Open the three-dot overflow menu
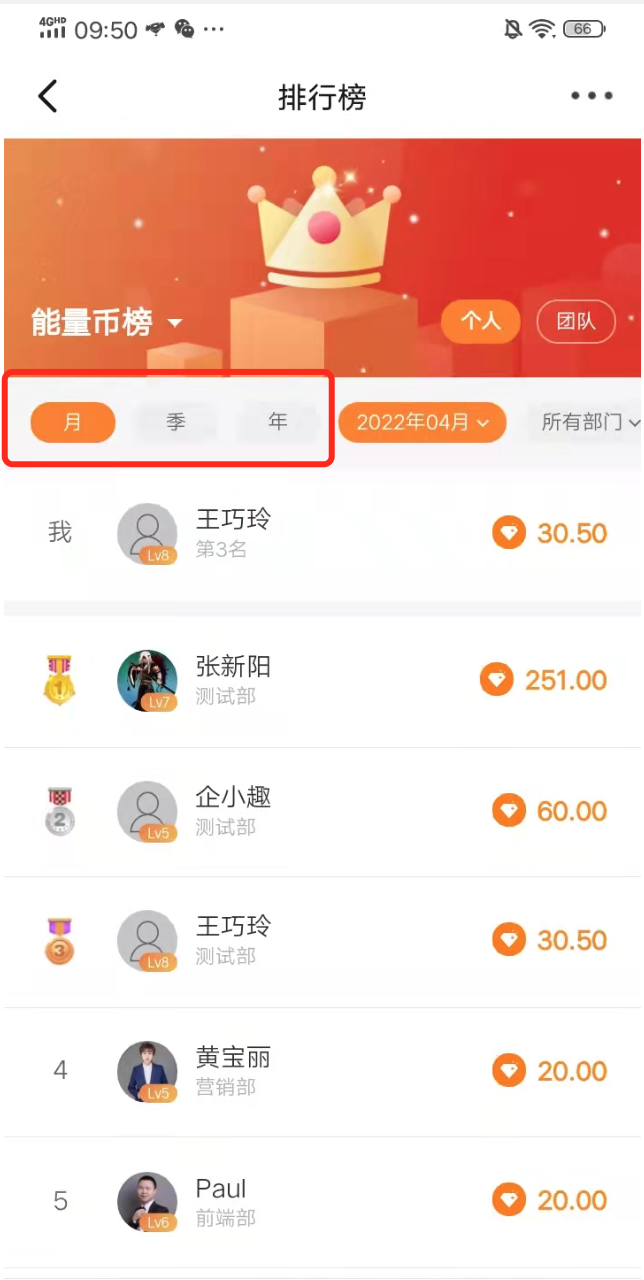The height and width of the screenshot is (1280, 644). click(591, 97)
